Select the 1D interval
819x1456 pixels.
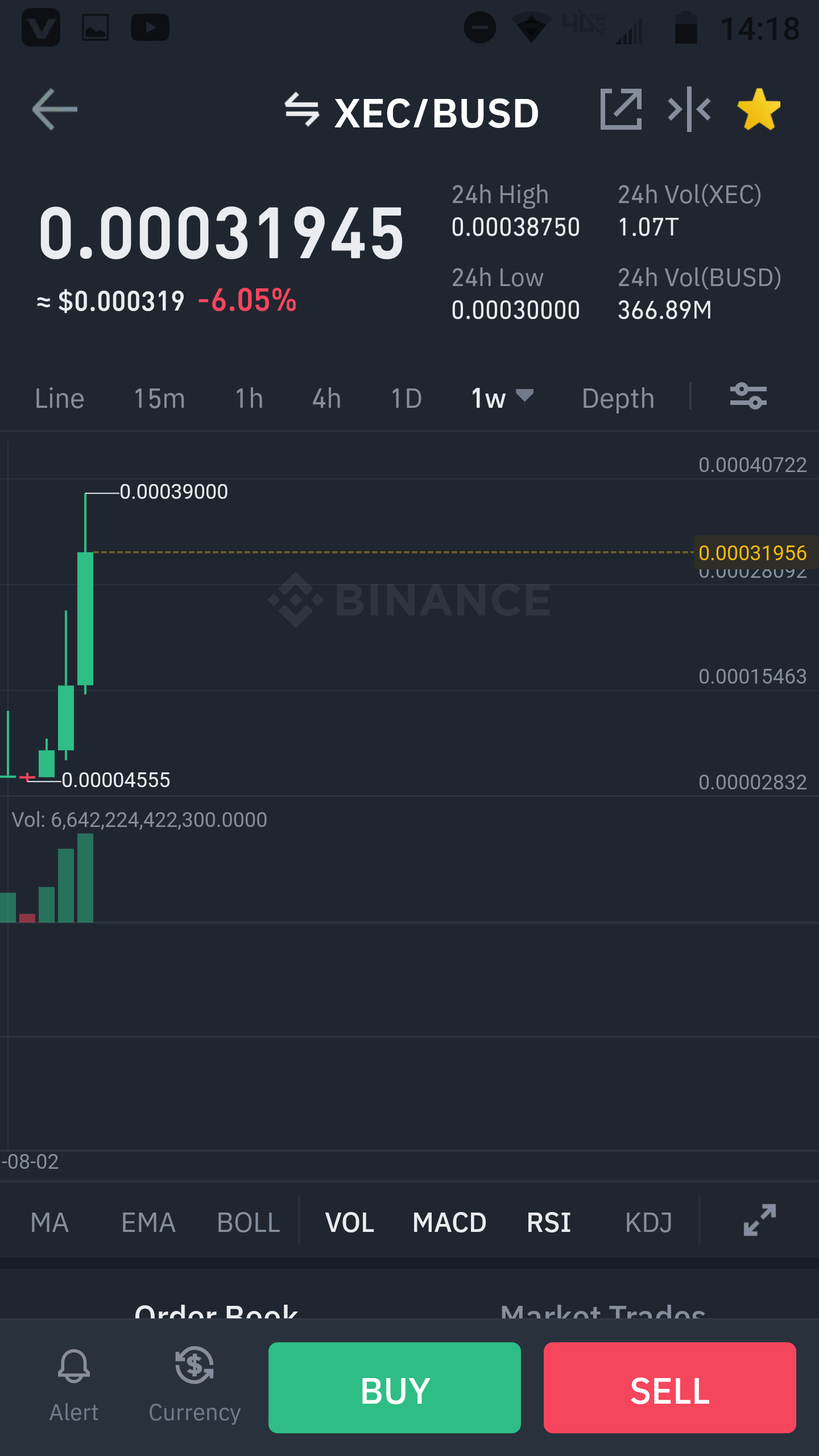coord(406,398)
